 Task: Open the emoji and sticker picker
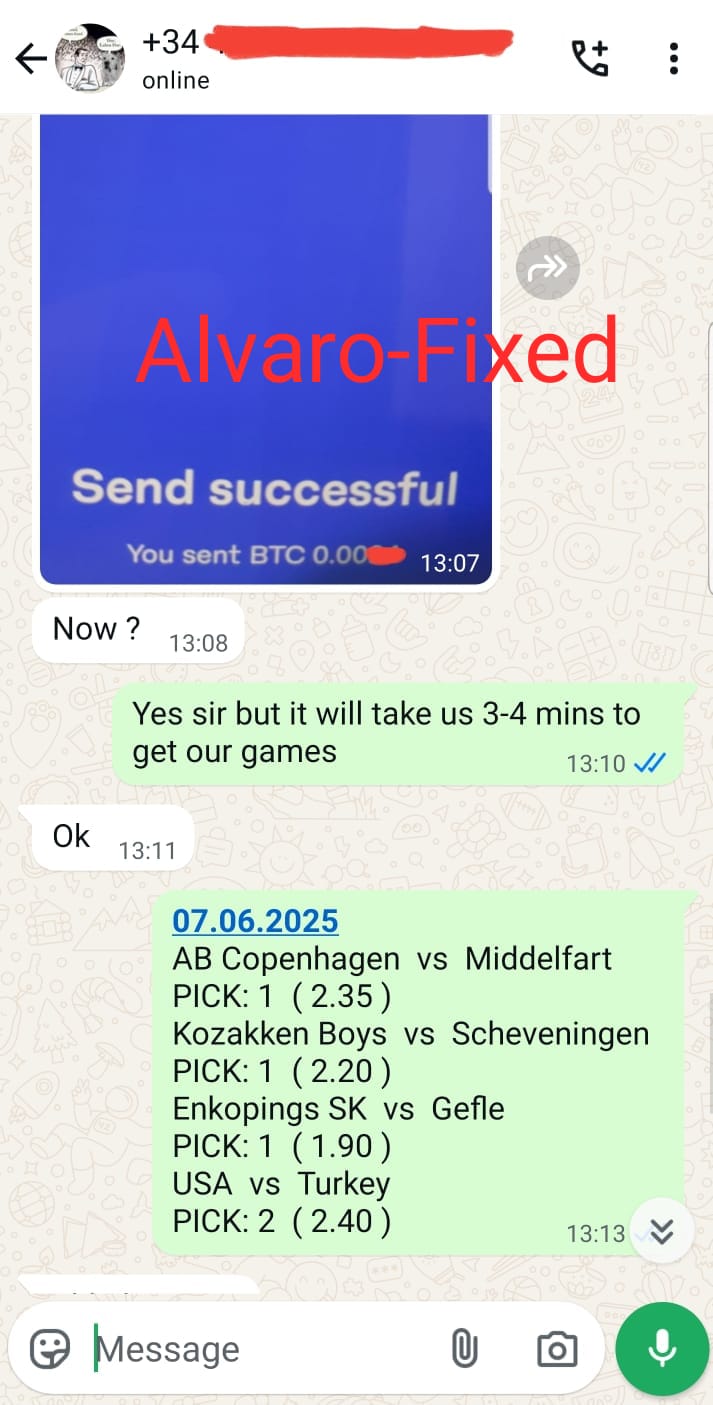[50, 1349]
